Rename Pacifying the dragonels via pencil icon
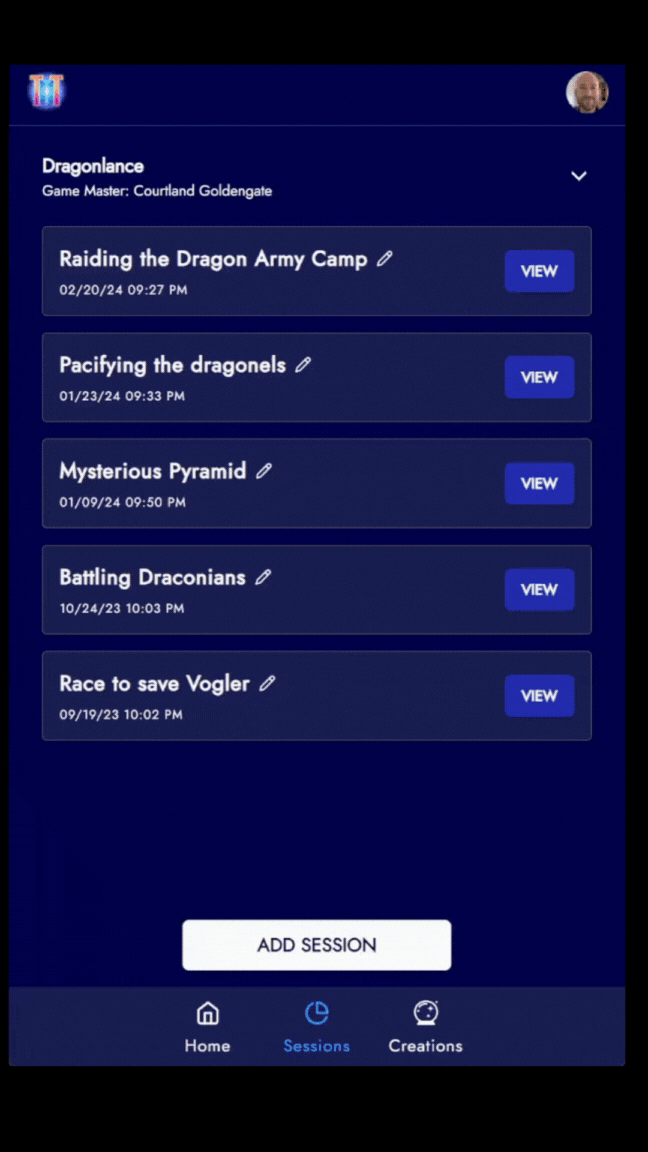Viewport: 648px width, 1152px height. [303, 365]
